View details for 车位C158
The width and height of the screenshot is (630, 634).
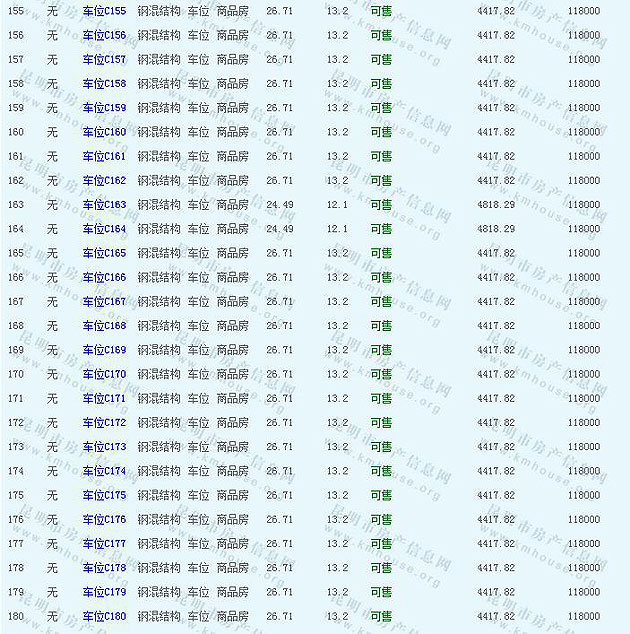[104, 84]
